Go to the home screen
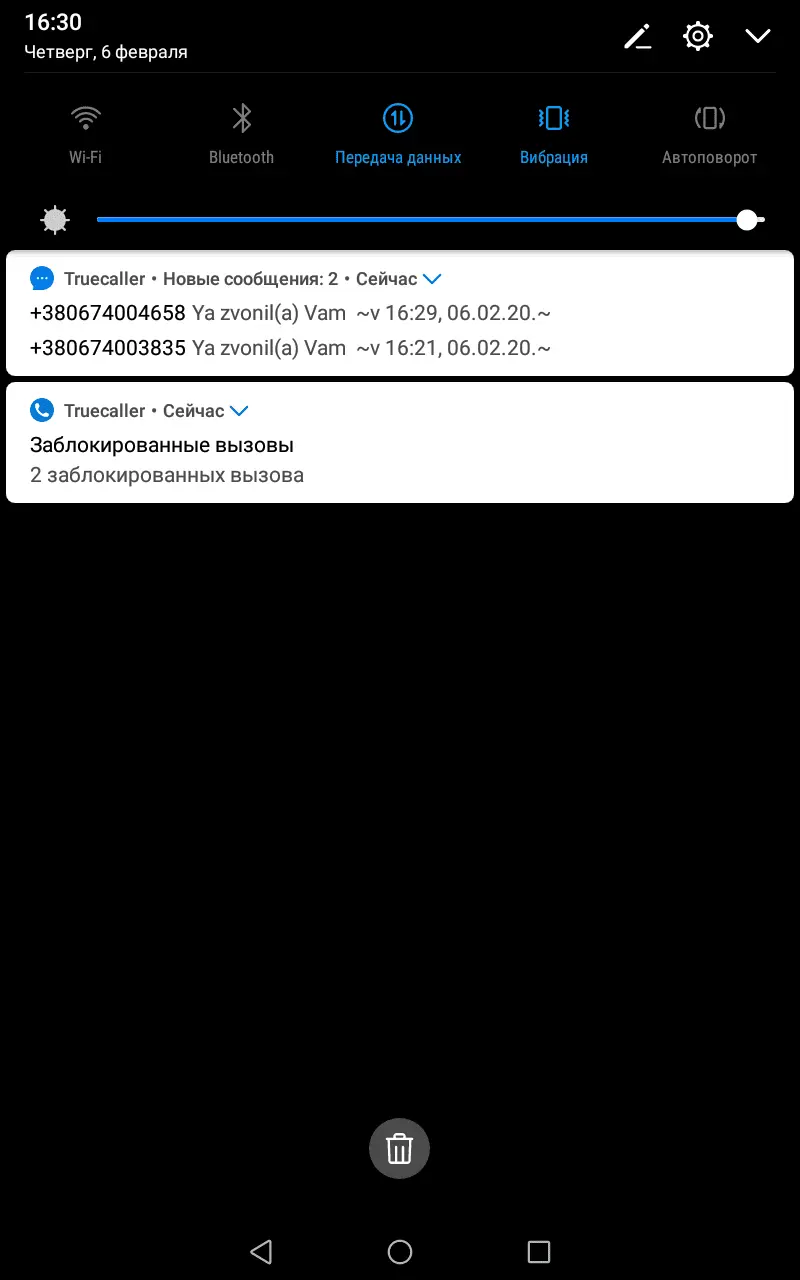800x1280 pixels. click(400, 1251)
